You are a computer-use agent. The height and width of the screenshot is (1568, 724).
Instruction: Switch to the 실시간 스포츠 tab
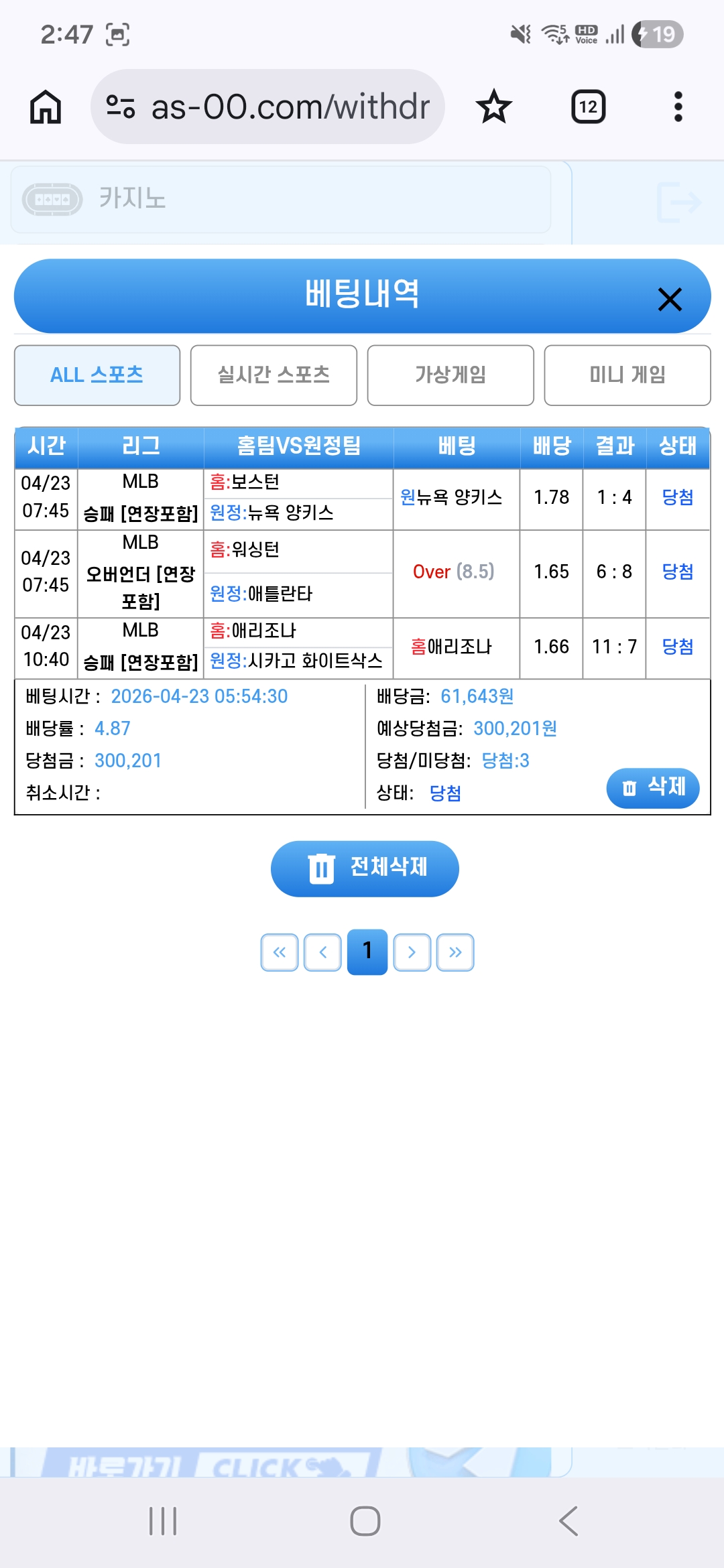pyautogui.click(x=274, y=375)
